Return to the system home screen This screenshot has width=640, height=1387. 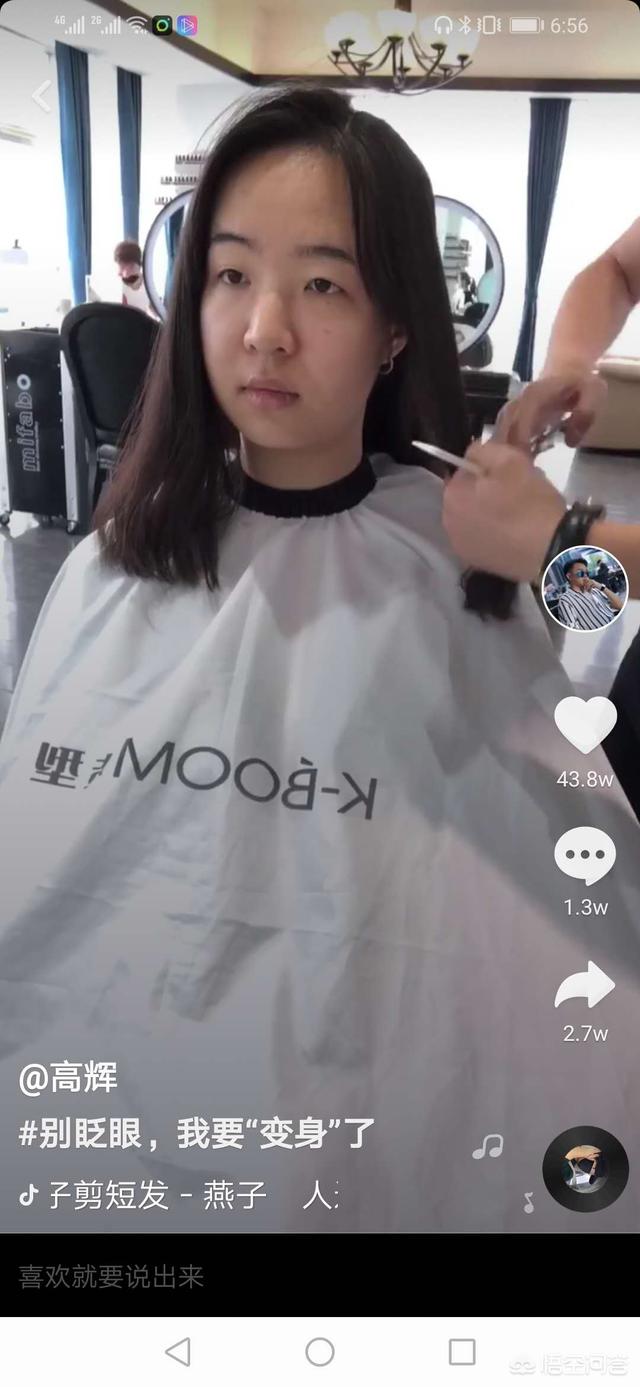click(320, 1352)
